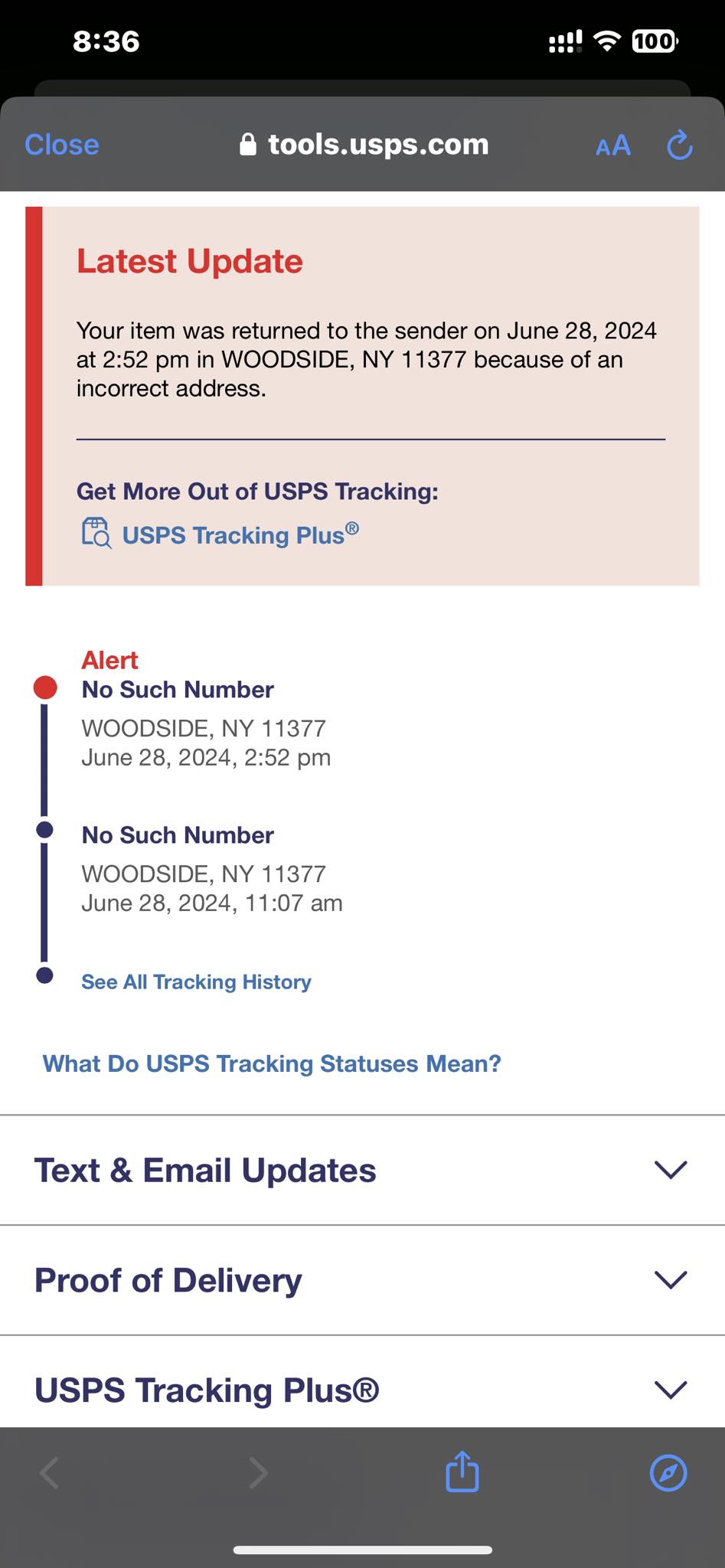The image size is (725, 1568).
Task: Expand the Proof of Delivery section
Action: coord(362,1280)
